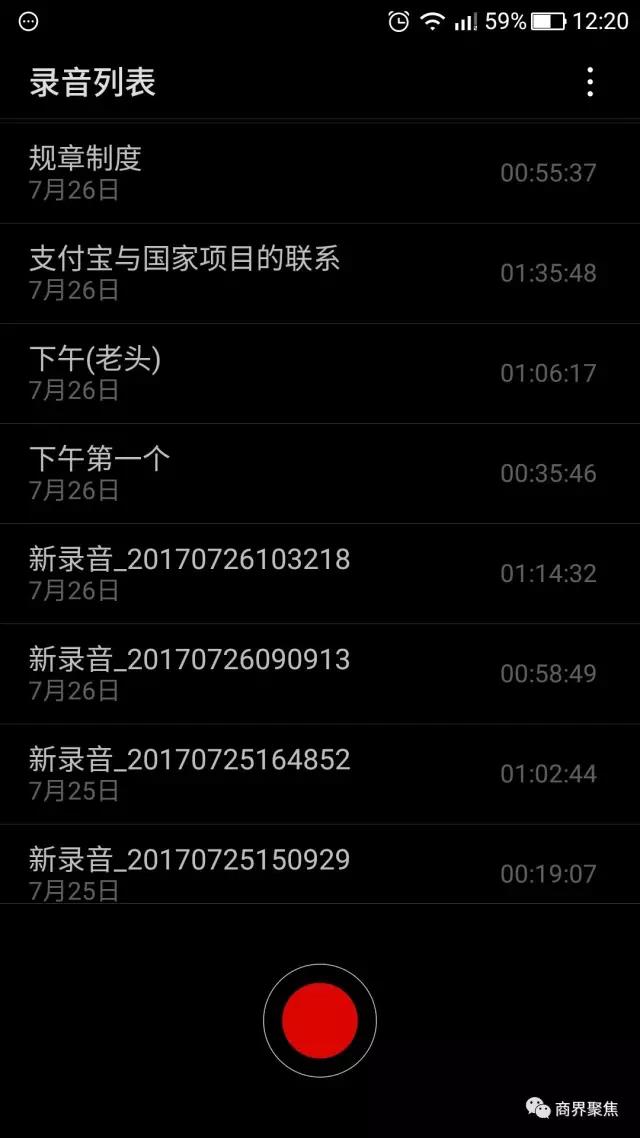Start a new recording with red button
The height and width of the screenshot is (1138, 640).
point(320,1020)
